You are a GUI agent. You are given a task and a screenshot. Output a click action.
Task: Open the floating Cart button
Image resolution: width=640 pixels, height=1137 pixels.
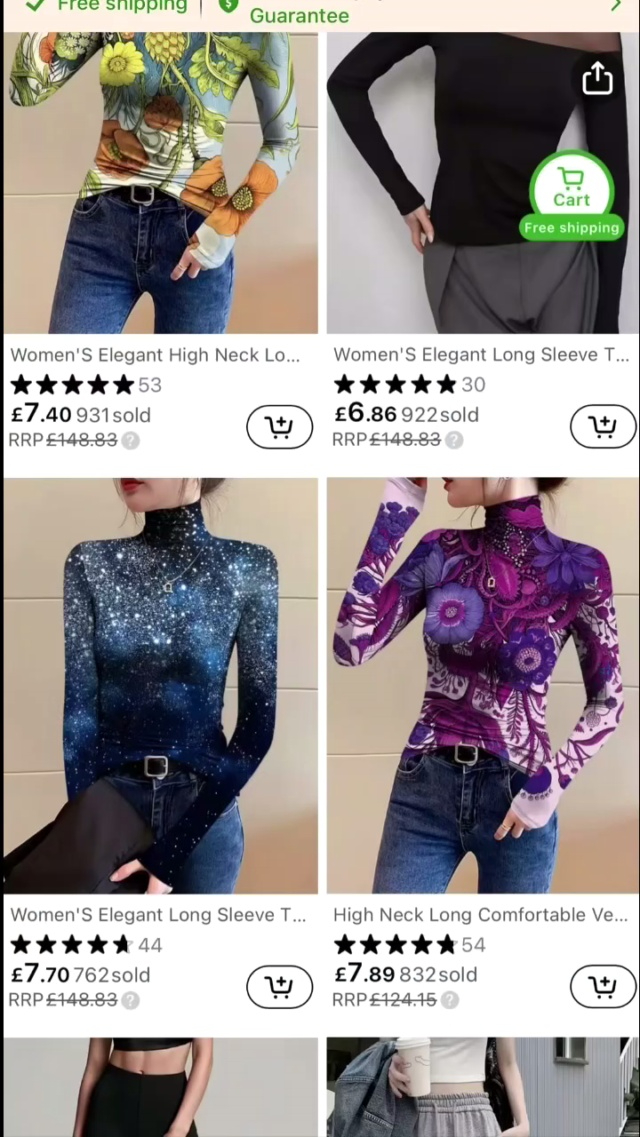pyautogui.click(x=572, y=189)
